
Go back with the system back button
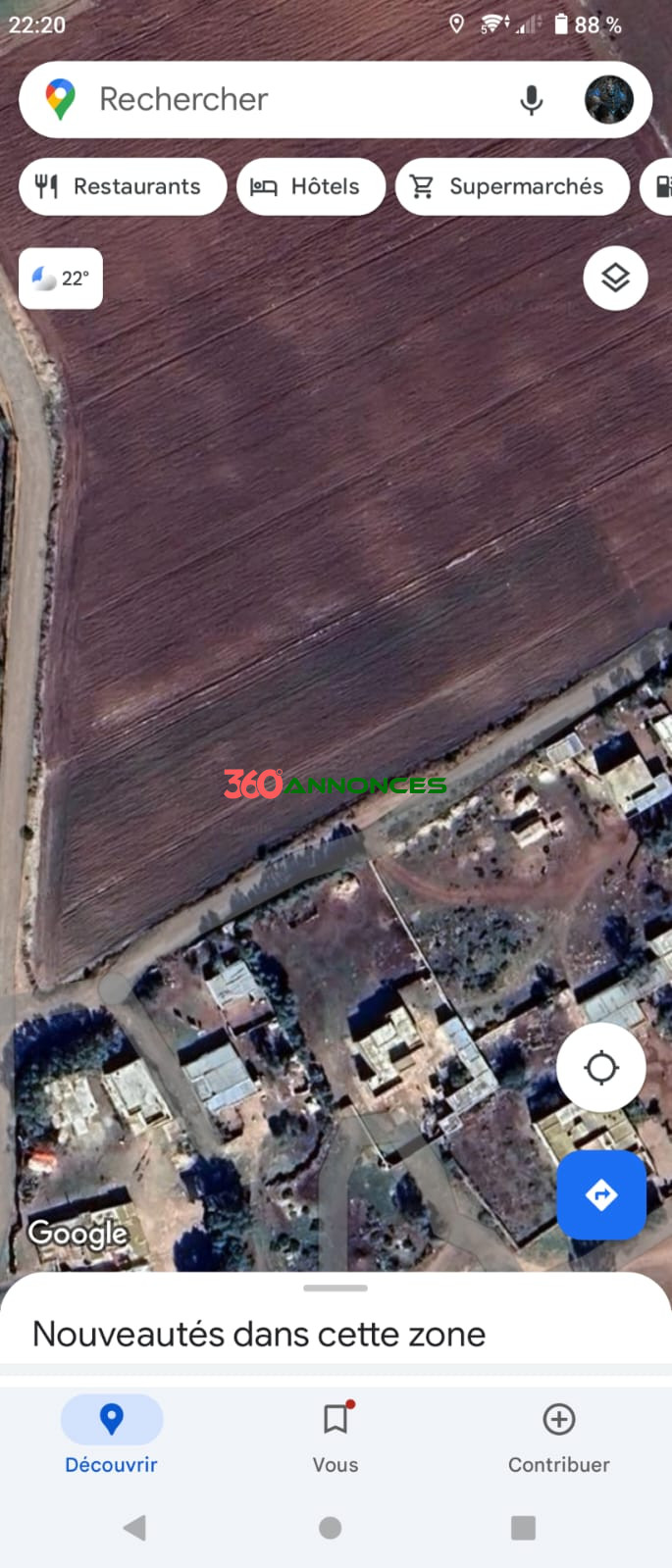pos(135,1527)
